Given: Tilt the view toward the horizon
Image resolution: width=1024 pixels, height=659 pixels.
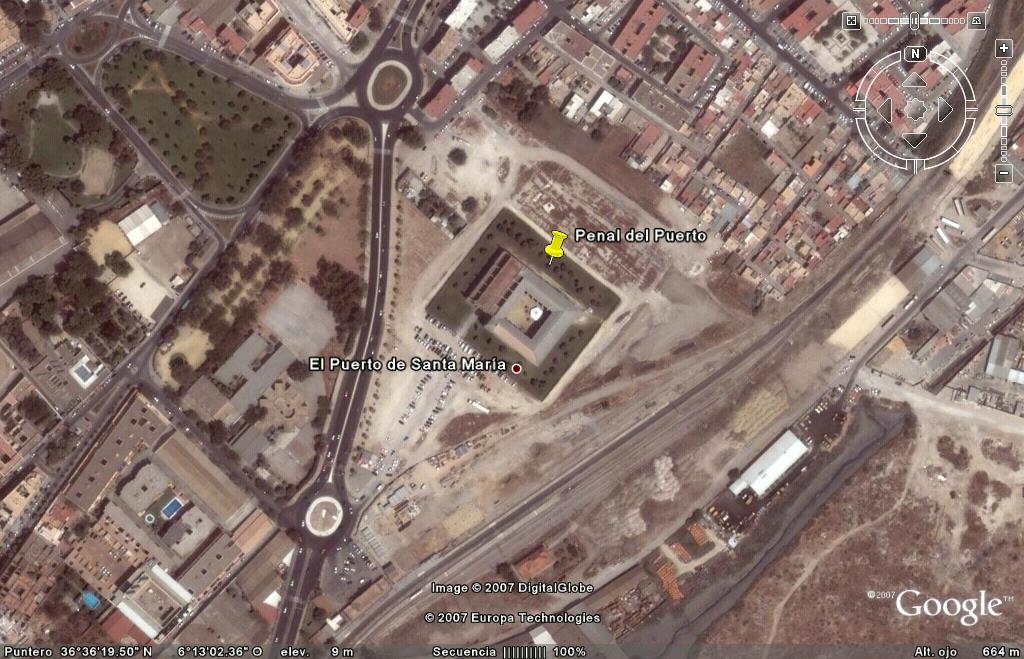Looking at the screenshot, I should tap(978, 21).
